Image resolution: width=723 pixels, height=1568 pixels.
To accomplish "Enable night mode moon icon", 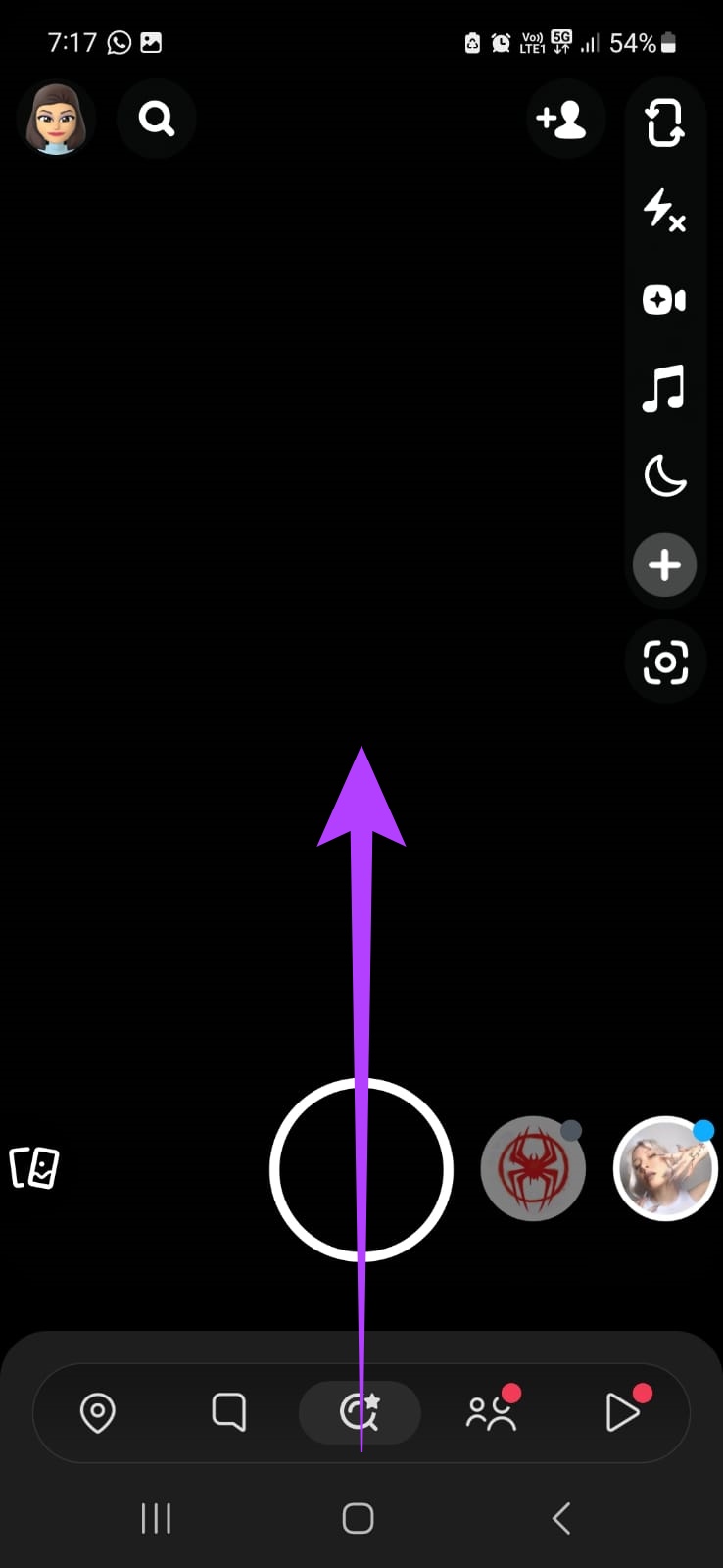I will 664,476.
